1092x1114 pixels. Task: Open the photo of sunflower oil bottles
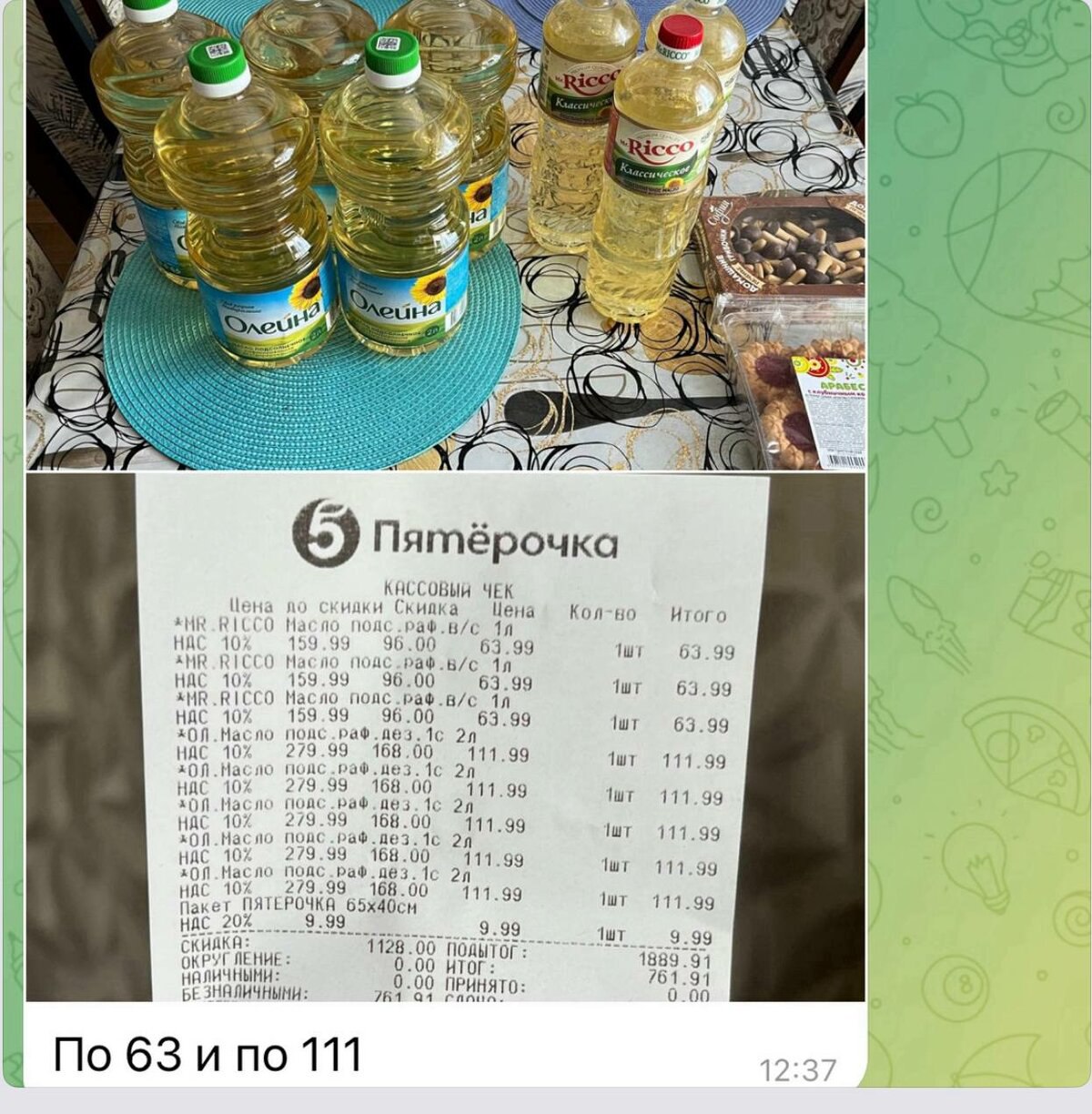pos(444,235)
